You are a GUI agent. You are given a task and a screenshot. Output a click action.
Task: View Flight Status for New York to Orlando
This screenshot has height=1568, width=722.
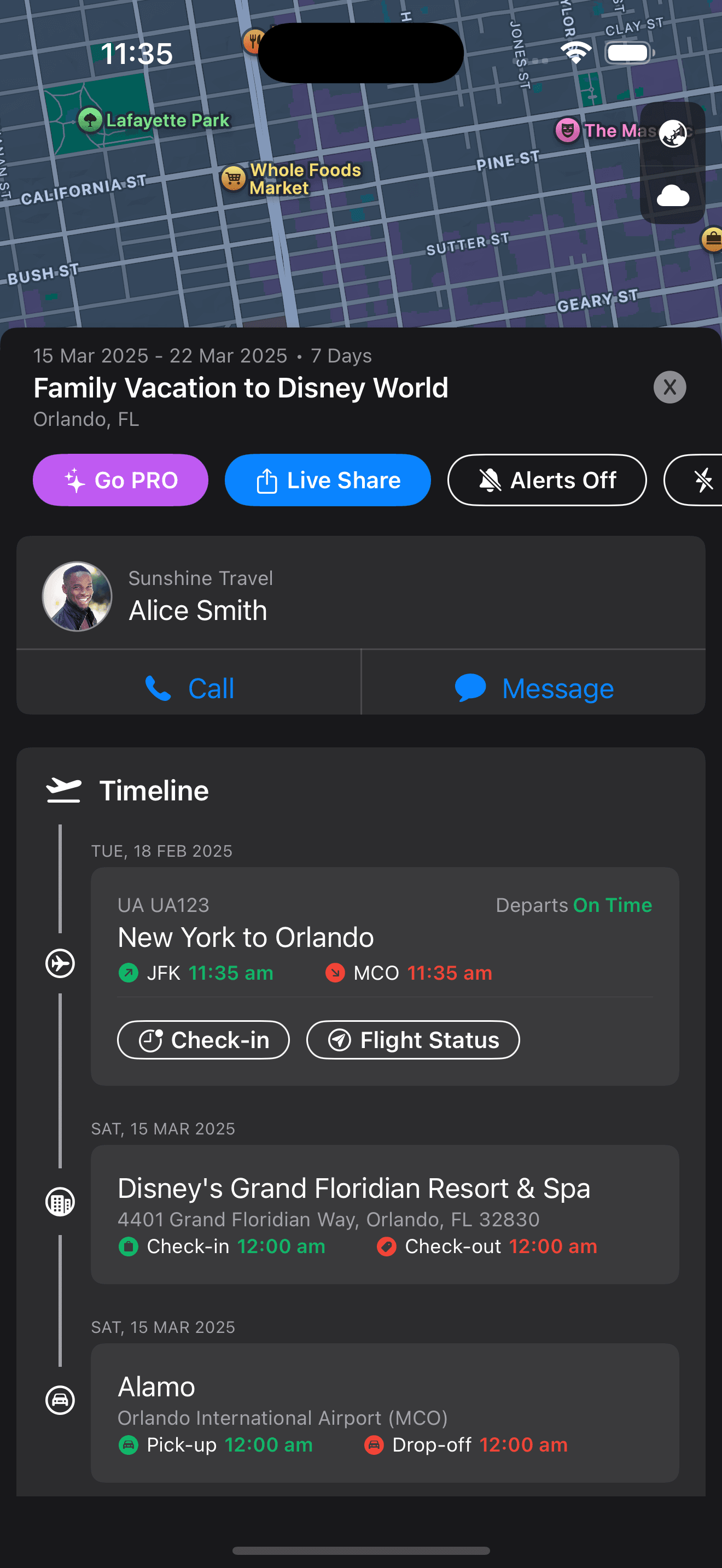[413, 1040]
